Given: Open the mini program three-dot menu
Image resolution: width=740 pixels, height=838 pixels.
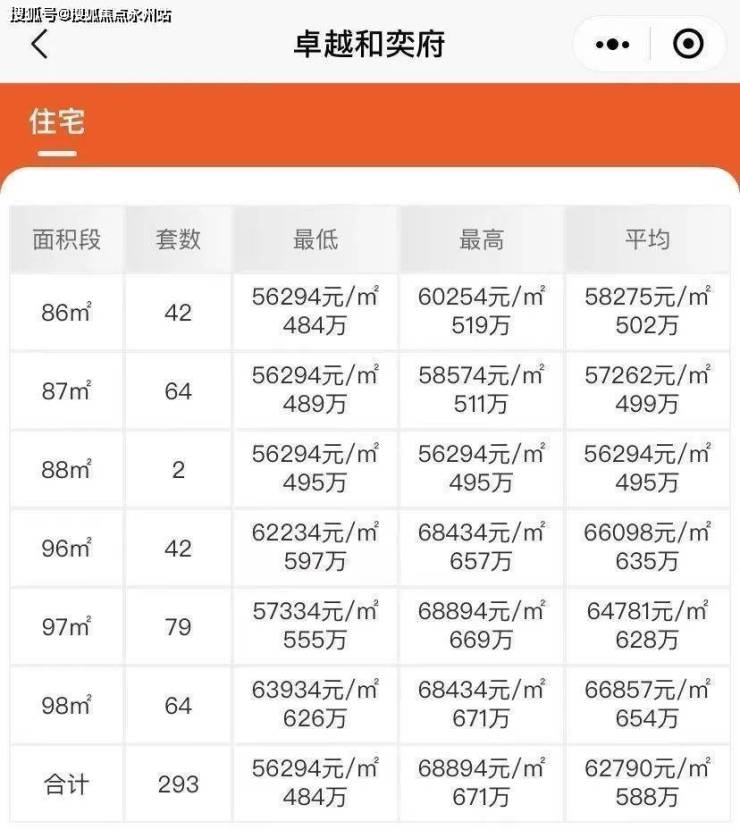Looking at the screenshot, I should [611, 45].
